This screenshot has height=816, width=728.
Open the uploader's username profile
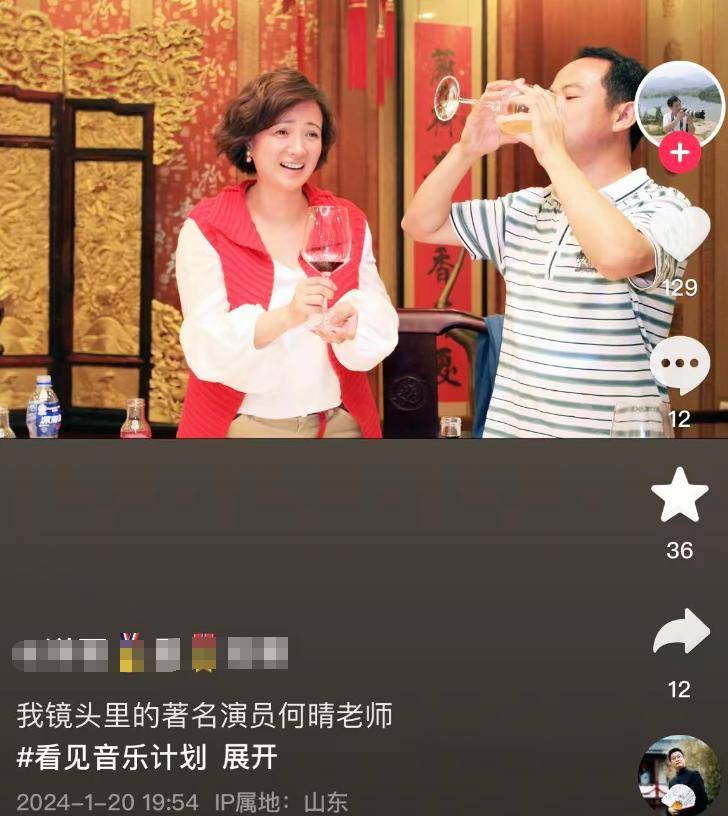tap(60, 651)
